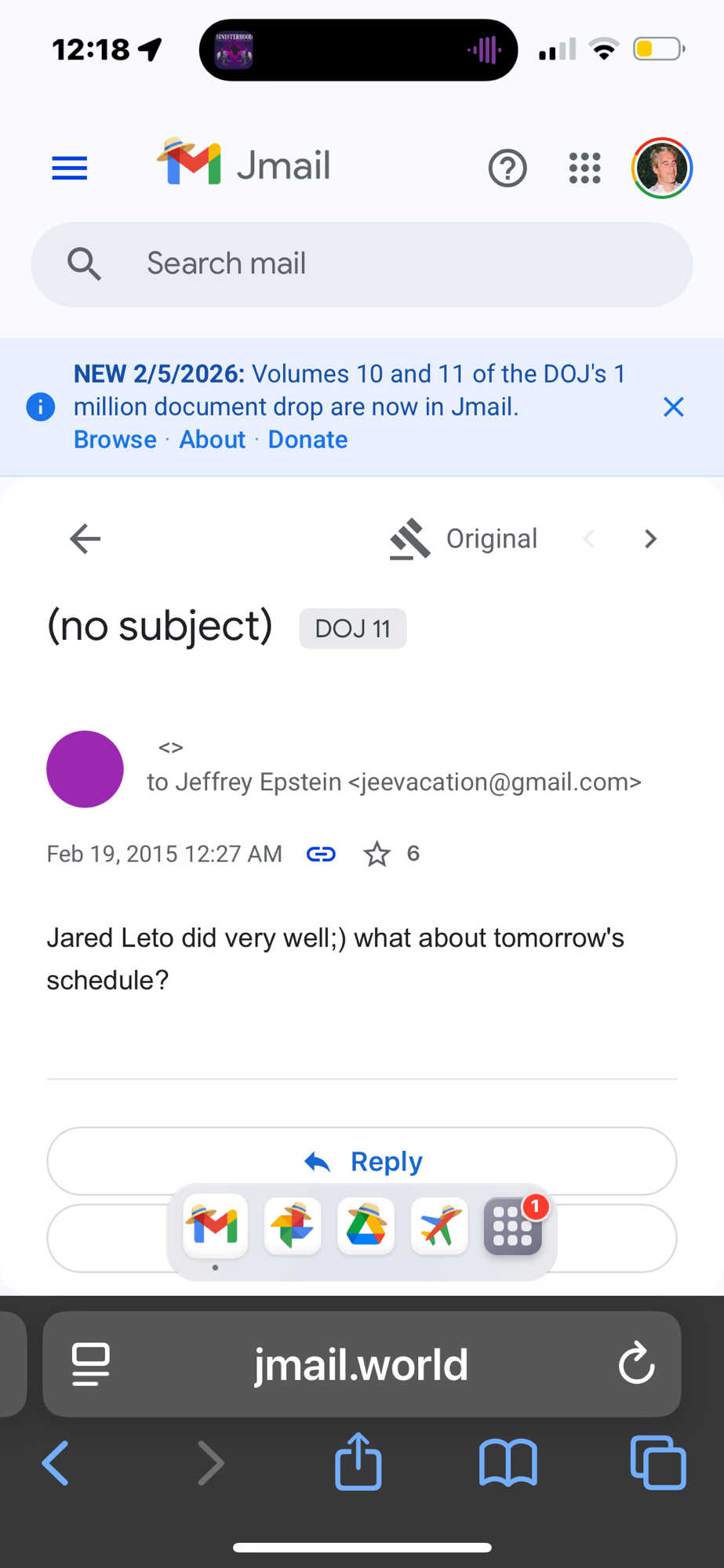
Task: Open the apps grid launcher
Action: tap(584, 168)
